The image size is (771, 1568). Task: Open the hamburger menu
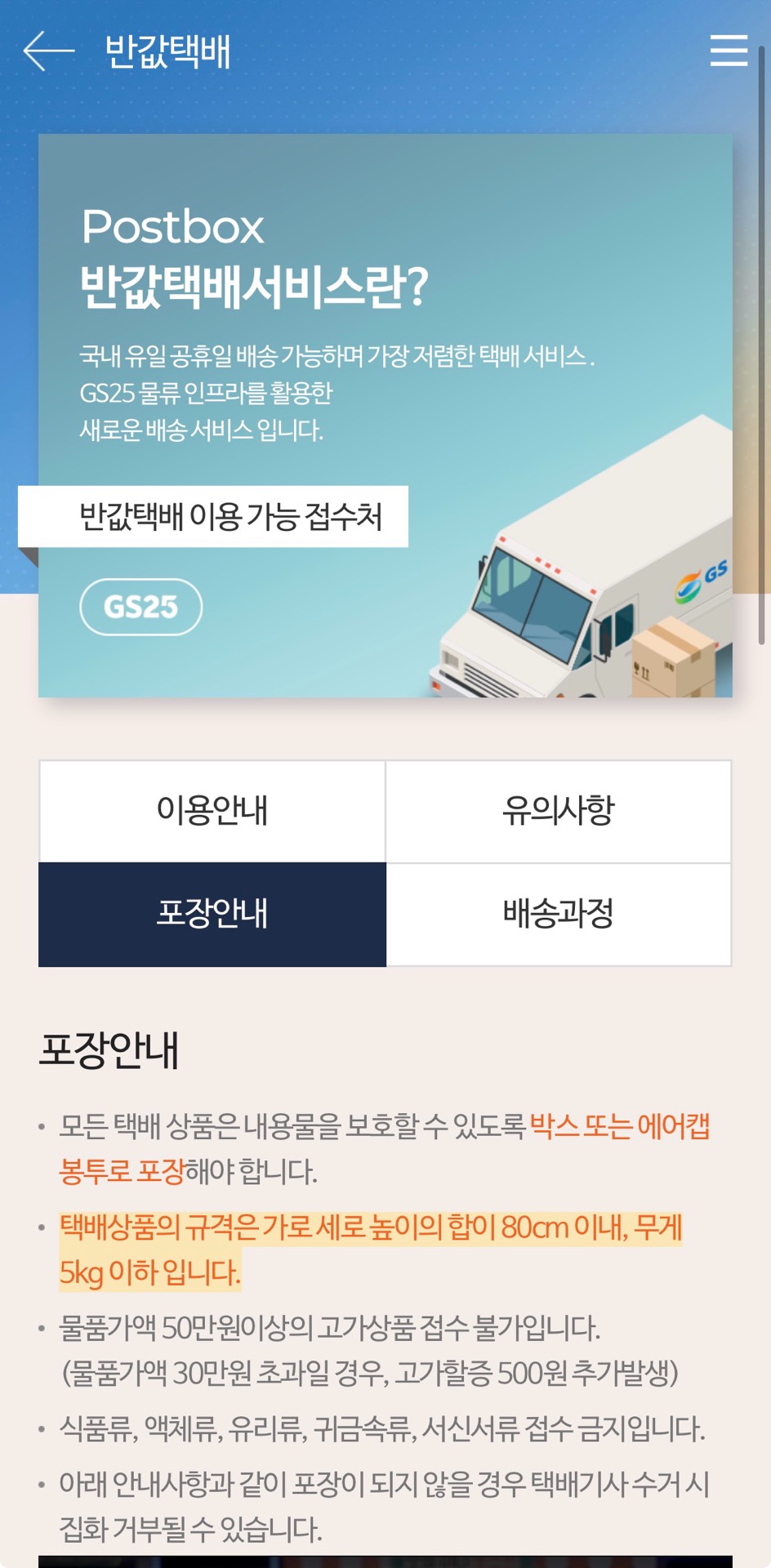[729, 51]
